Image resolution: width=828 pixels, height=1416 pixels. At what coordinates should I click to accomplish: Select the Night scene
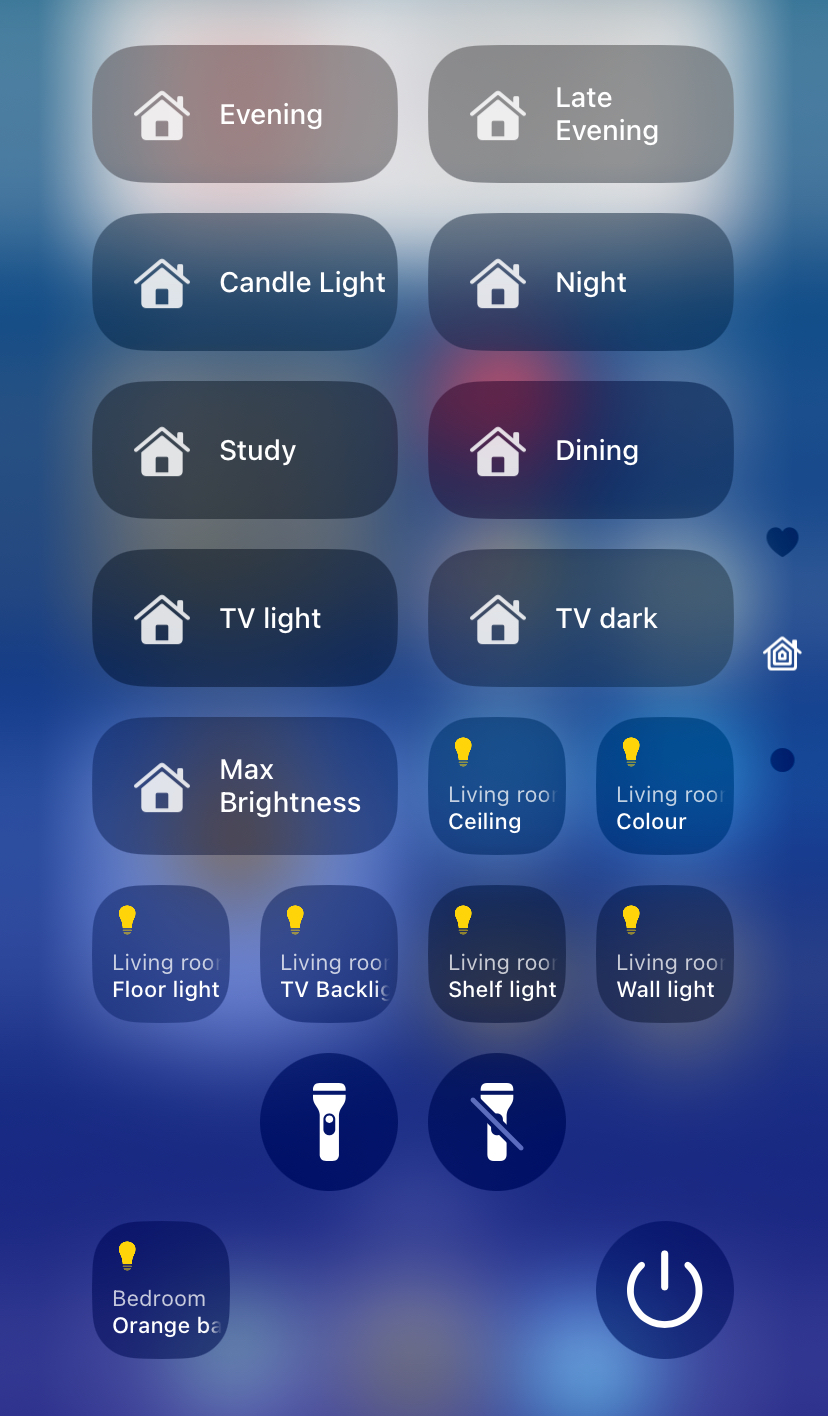[581, 282]
